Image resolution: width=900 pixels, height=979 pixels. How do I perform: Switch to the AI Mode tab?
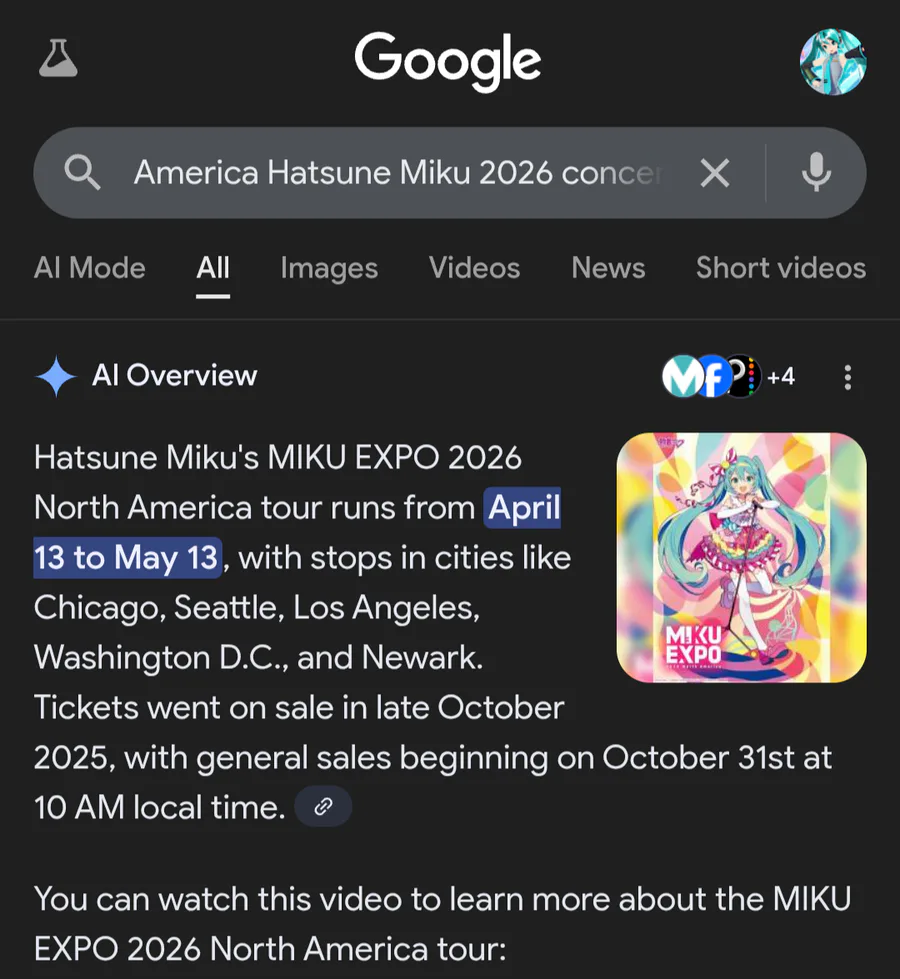(x=89, y=268)
